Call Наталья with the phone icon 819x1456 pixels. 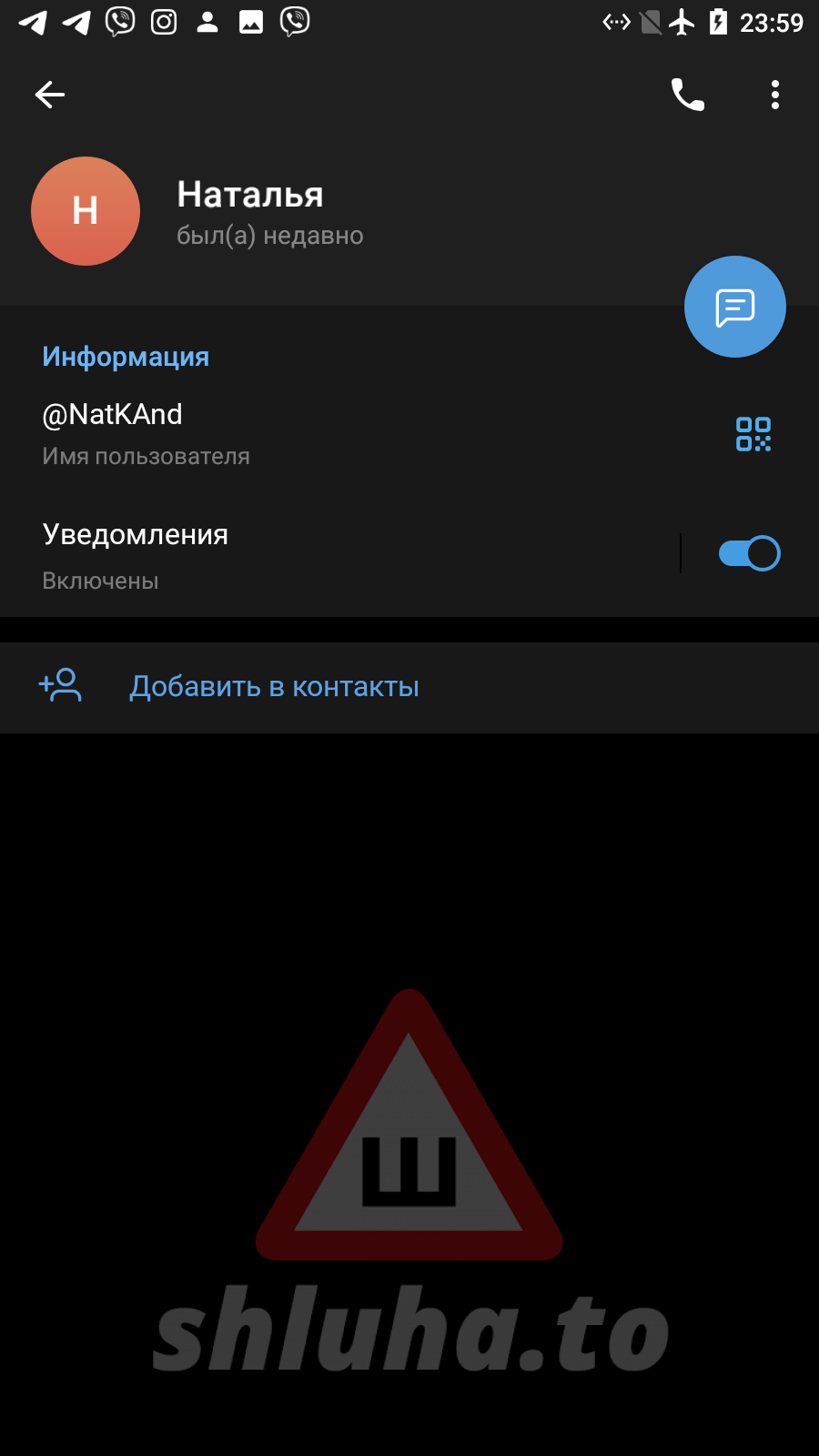coord(687,95)
